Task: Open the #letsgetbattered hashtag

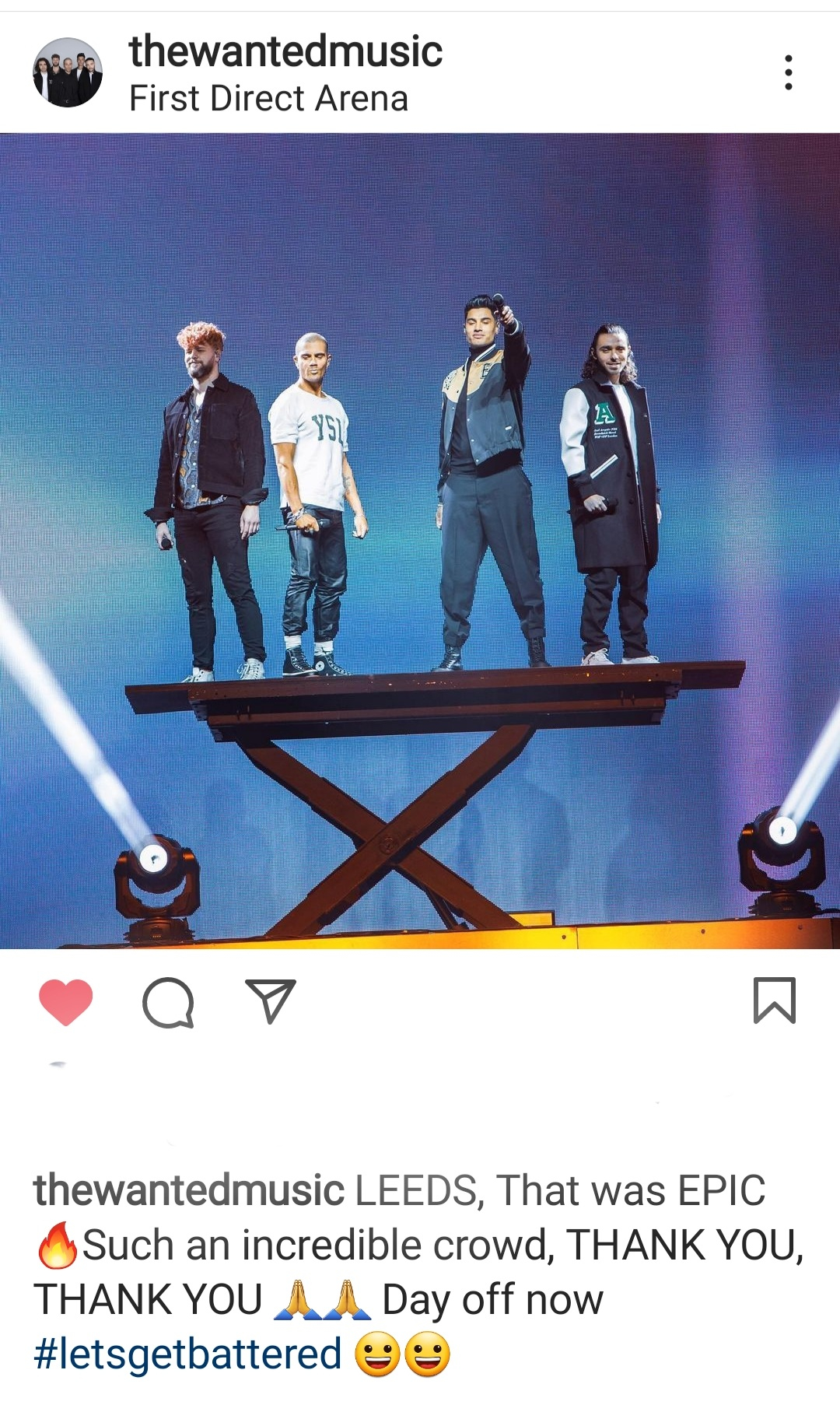Action: pos(187,1354)
